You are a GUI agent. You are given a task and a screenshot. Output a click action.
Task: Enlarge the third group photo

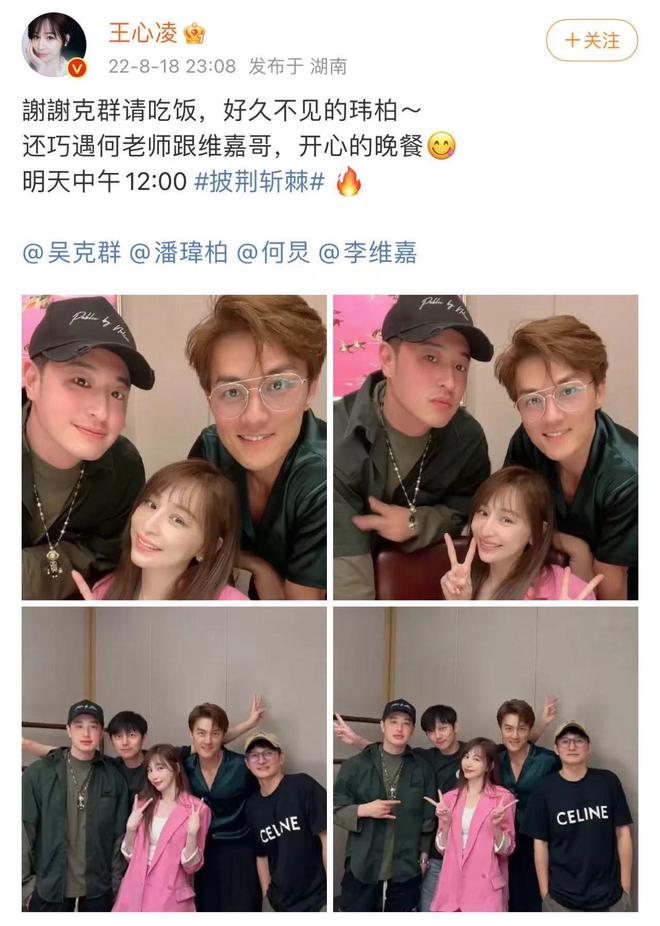tap(174, 759)
